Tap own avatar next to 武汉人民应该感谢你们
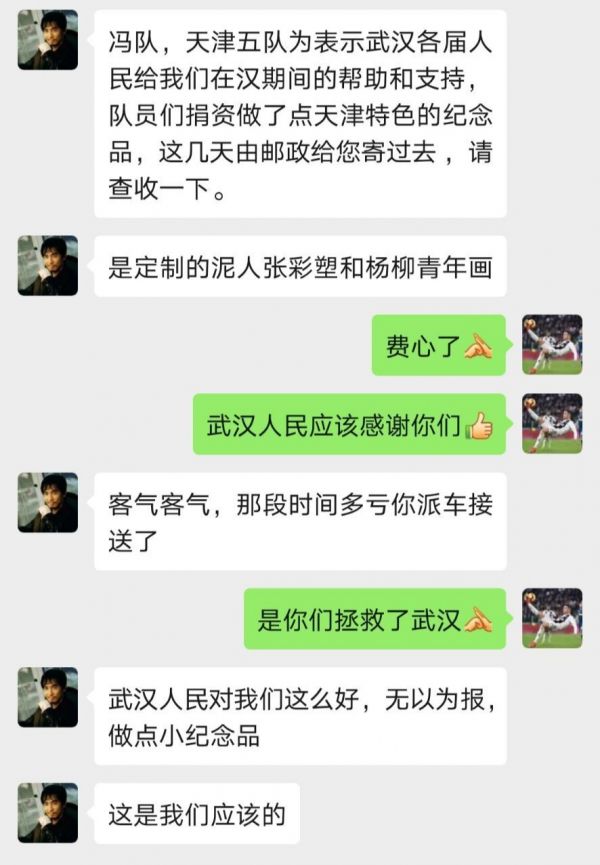This screenshot has width=600, height=865. tap(552, 423)
